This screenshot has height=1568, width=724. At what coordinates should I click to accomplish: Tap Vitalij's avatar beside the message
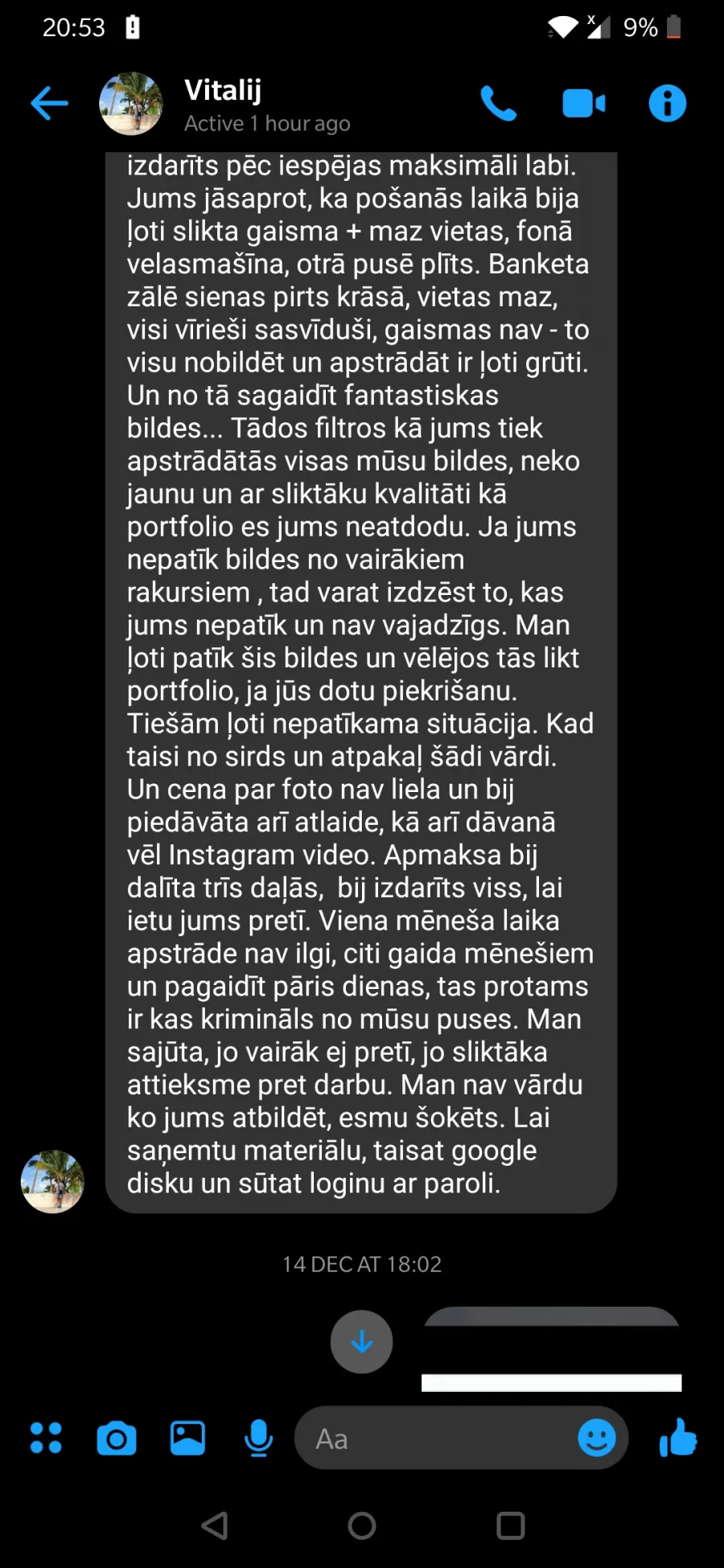52,1181
